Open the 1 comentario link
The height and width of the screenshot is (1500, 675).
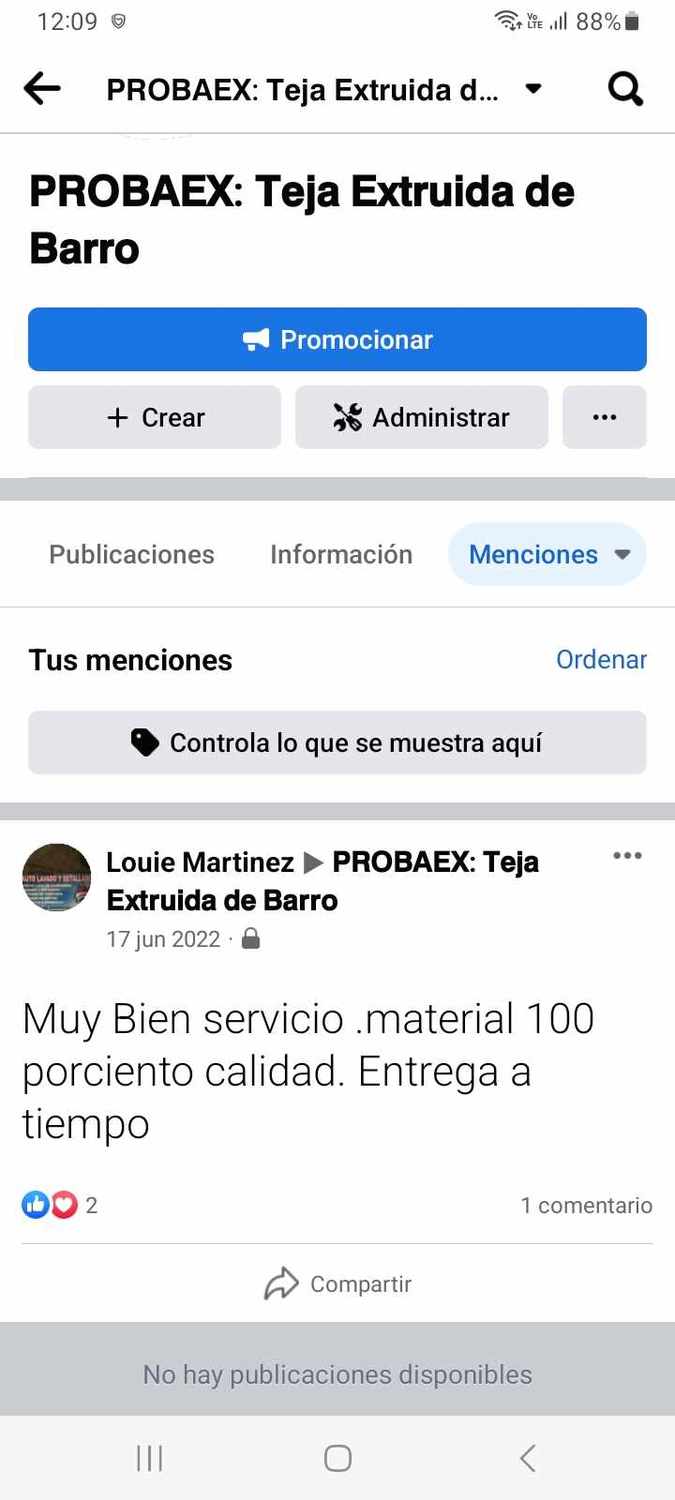click(586, 1206)
